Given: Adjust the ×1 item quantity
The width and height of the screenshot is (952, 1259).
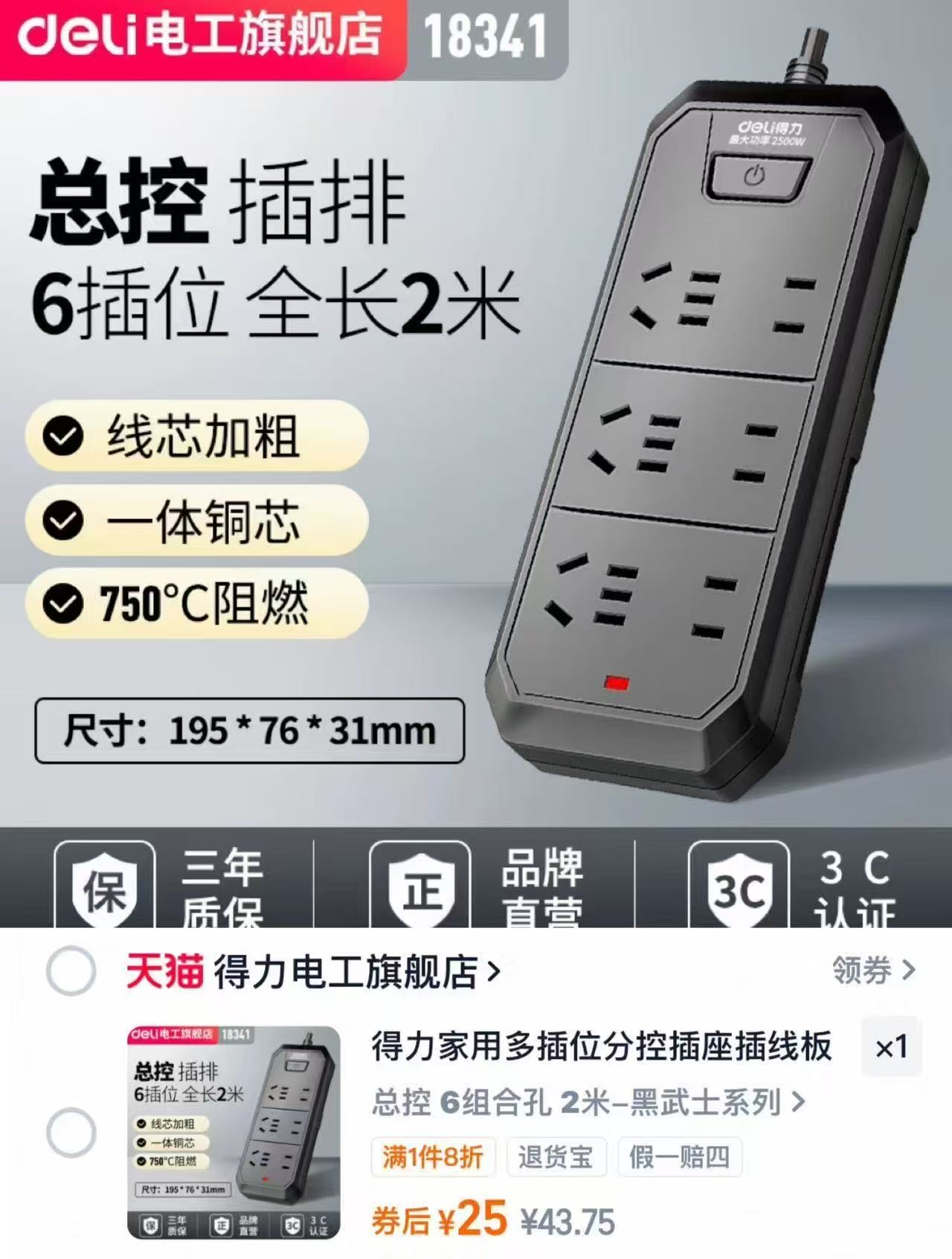Looking at the screenshot, I should (891, 1047).
